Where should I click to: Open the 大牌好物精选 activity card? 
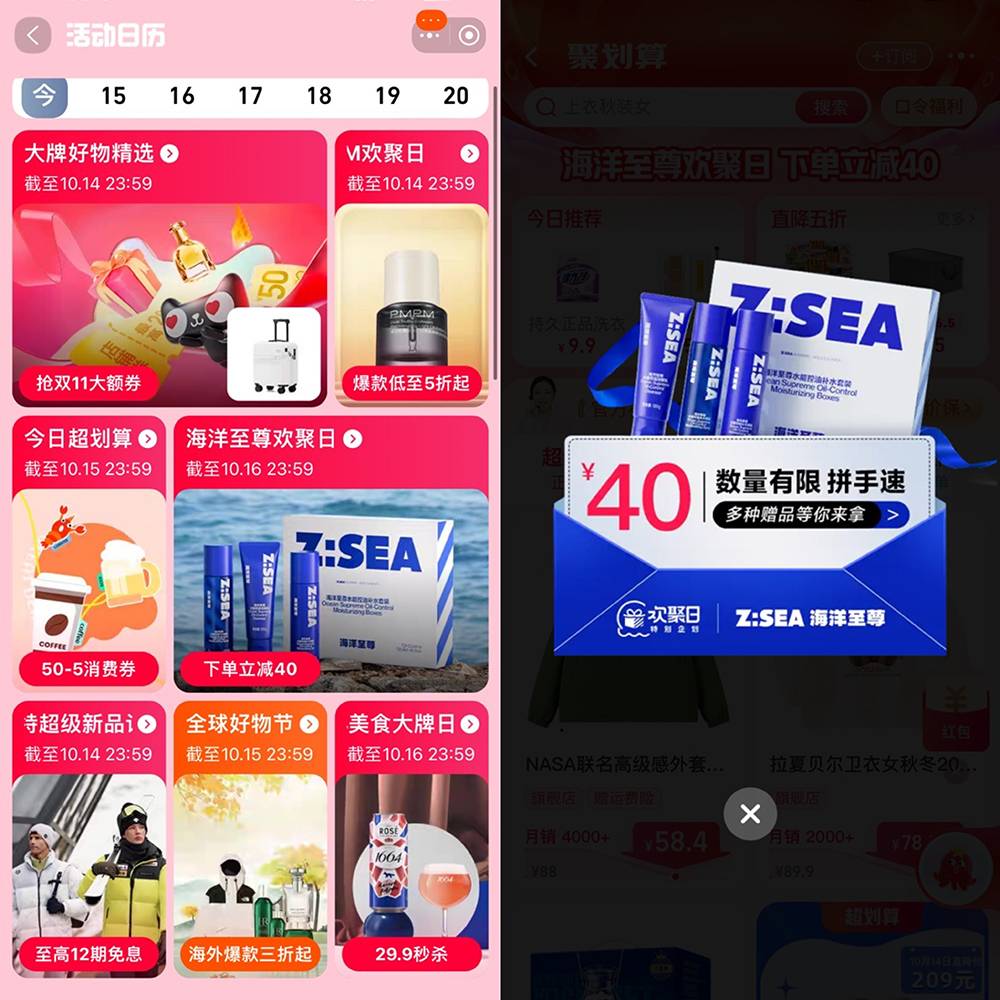coord(169,268)
